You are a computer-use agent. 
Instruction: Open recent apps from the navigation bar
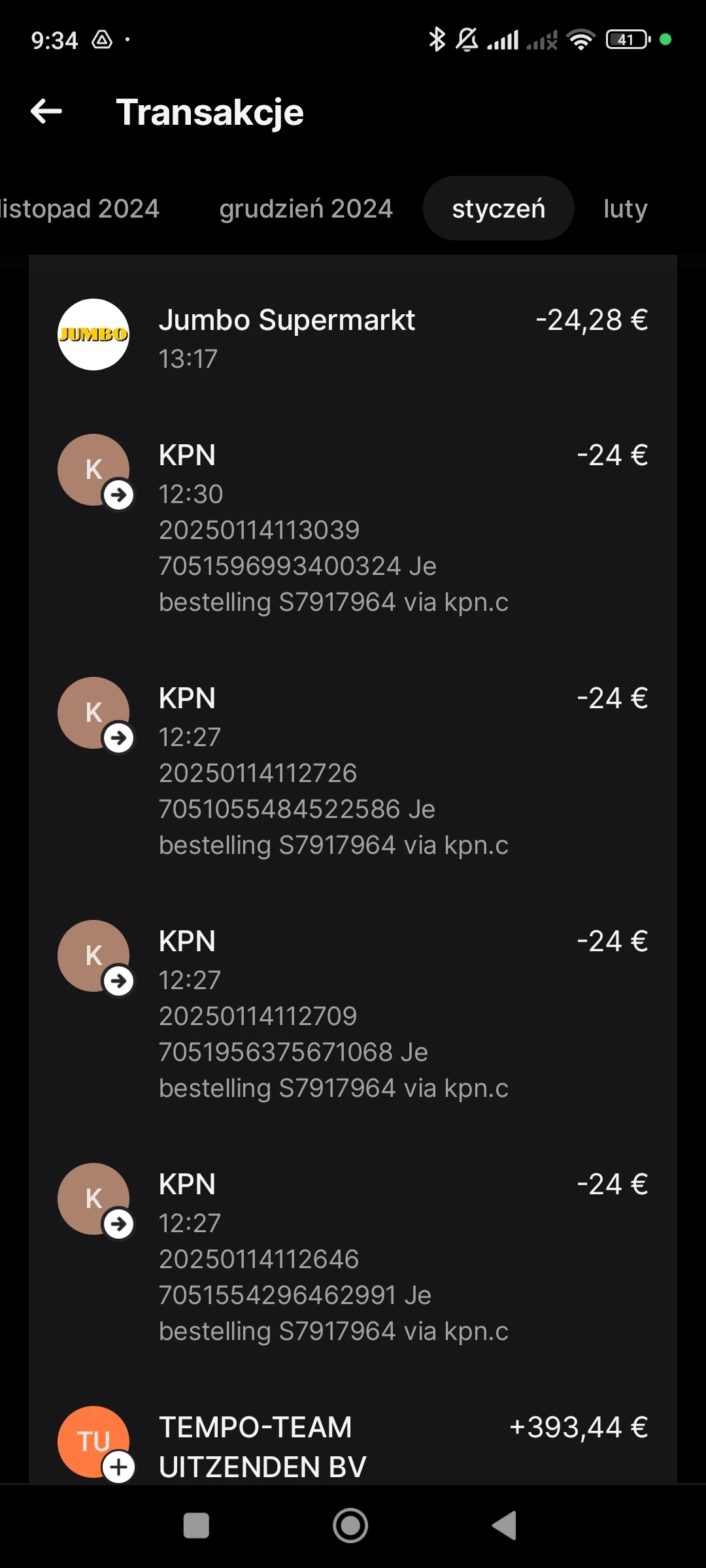tap(196, 1526)
